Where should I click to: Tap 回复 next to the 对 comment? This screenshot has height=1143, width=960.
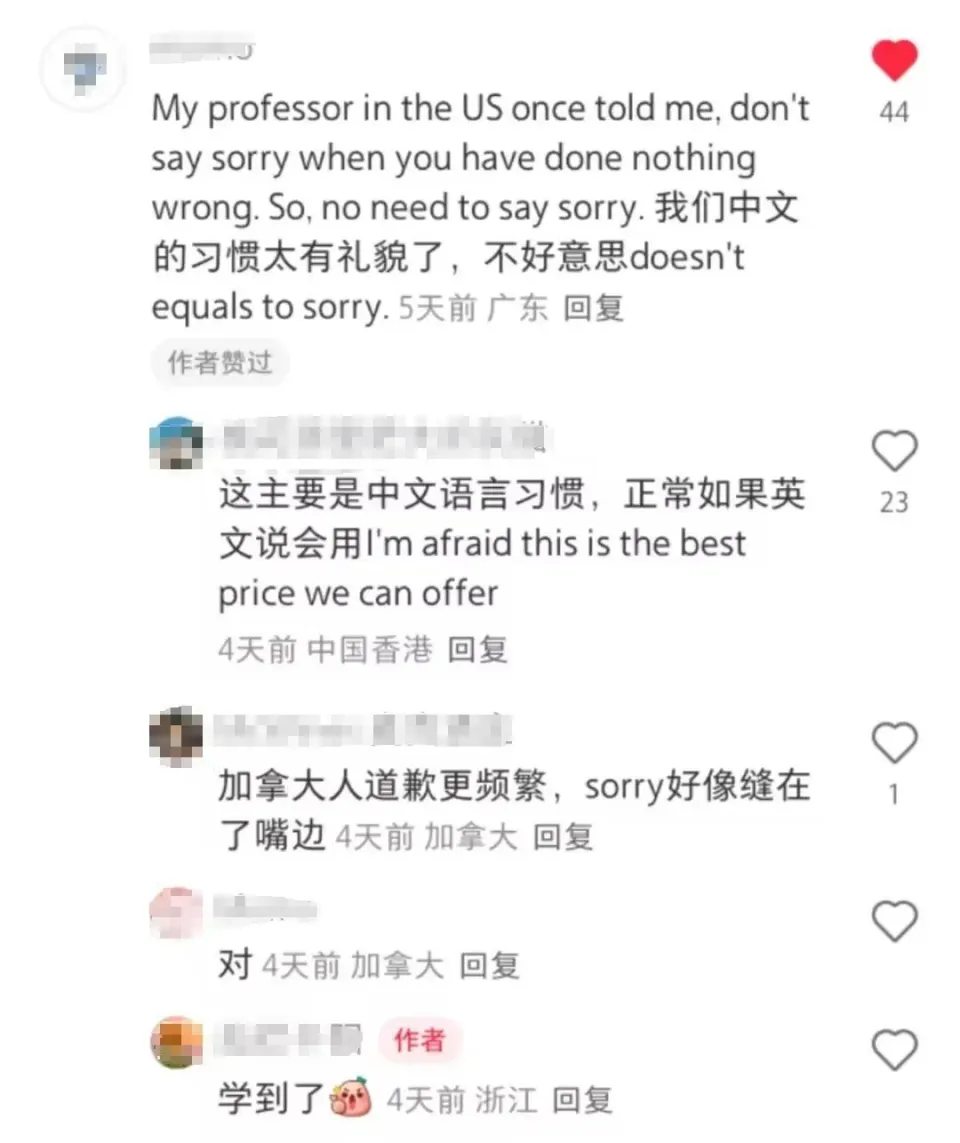489,965
